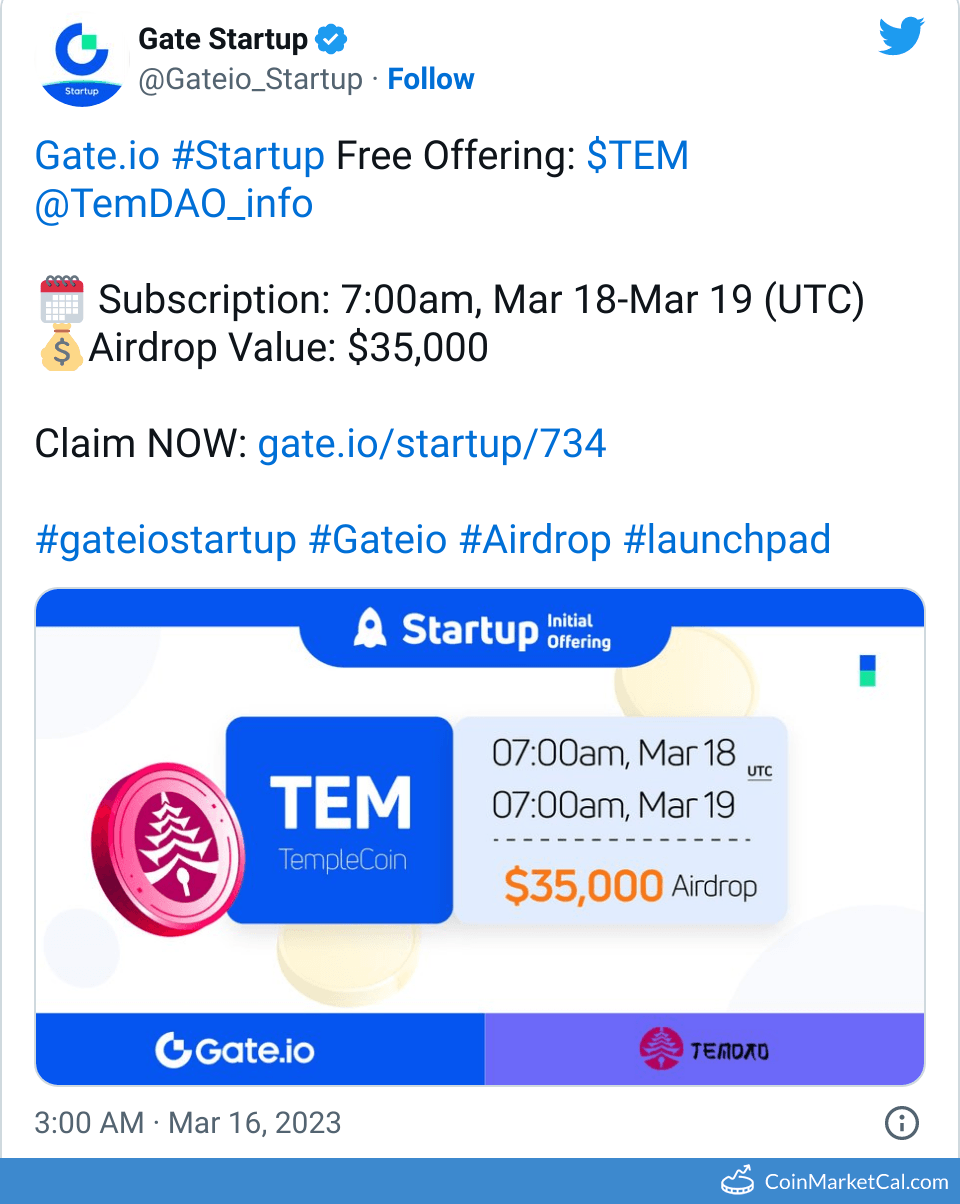Open the tweet info icon
The height and width of the screenshot is (1204, 960).
(x=902, y=1122)
